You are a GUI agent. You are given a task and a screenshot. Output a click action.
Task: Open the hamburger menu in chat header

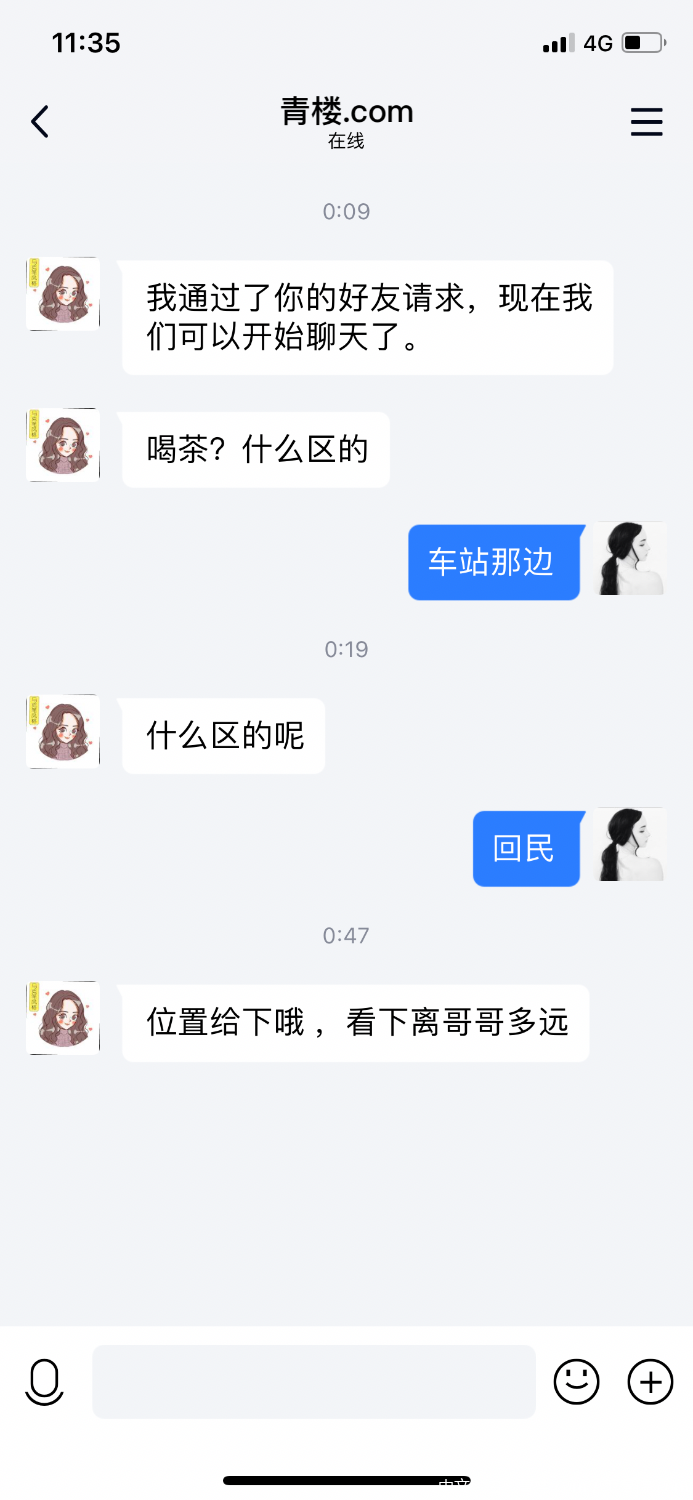(647, 122)
